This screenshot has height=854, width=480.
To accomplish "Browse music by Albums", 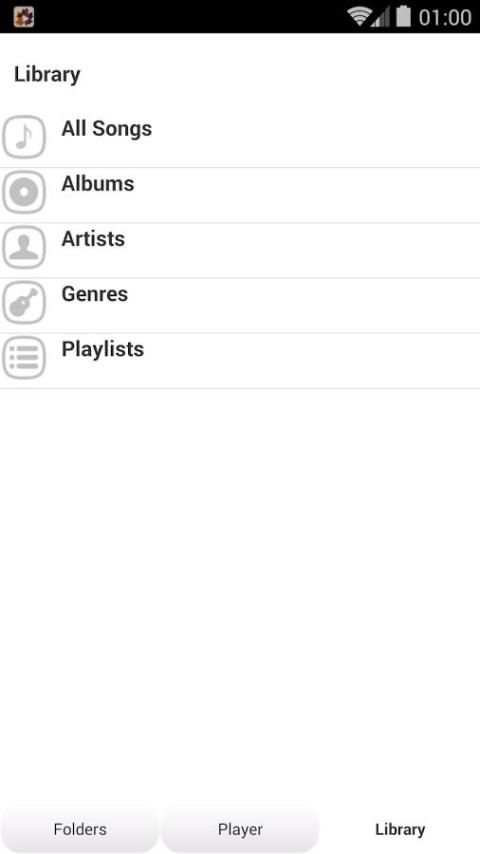I will pyautogui.click(x=240, y=196).
